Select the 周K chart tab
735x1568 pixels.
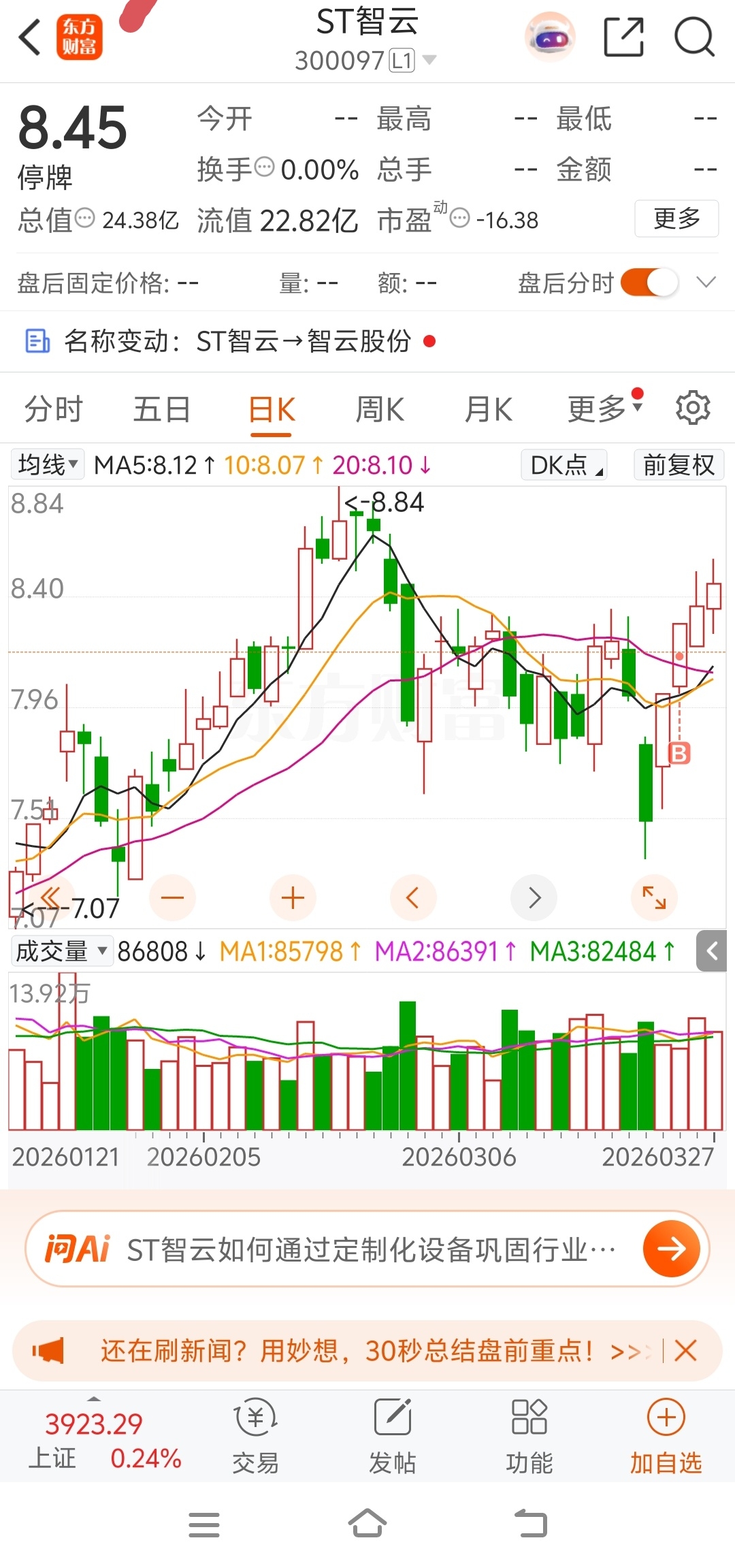[x=380, y=410]
